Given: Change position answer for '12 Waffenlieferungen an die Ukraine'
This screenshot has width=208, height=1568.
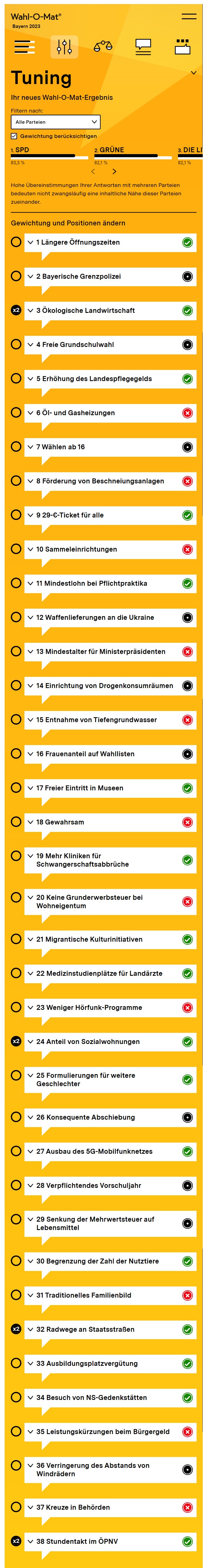Looking at the screenshot, I should [187, 618].
